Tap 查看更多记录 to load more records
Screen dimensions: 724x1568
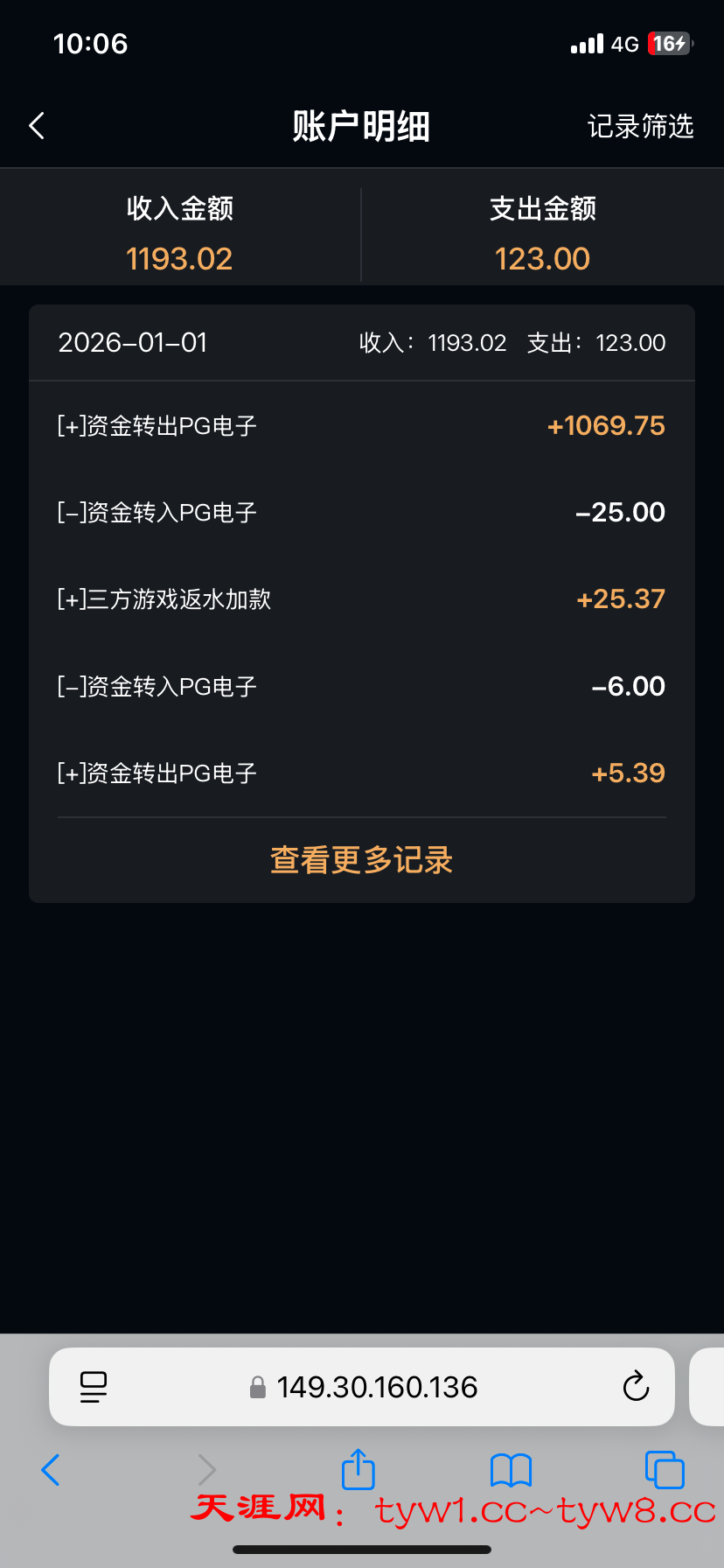coord(361,860)
